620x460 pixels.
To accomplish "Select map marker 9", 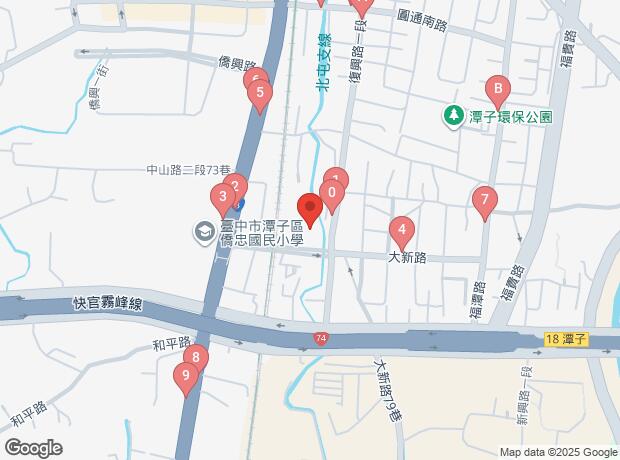I will click(x=184, y=377).
